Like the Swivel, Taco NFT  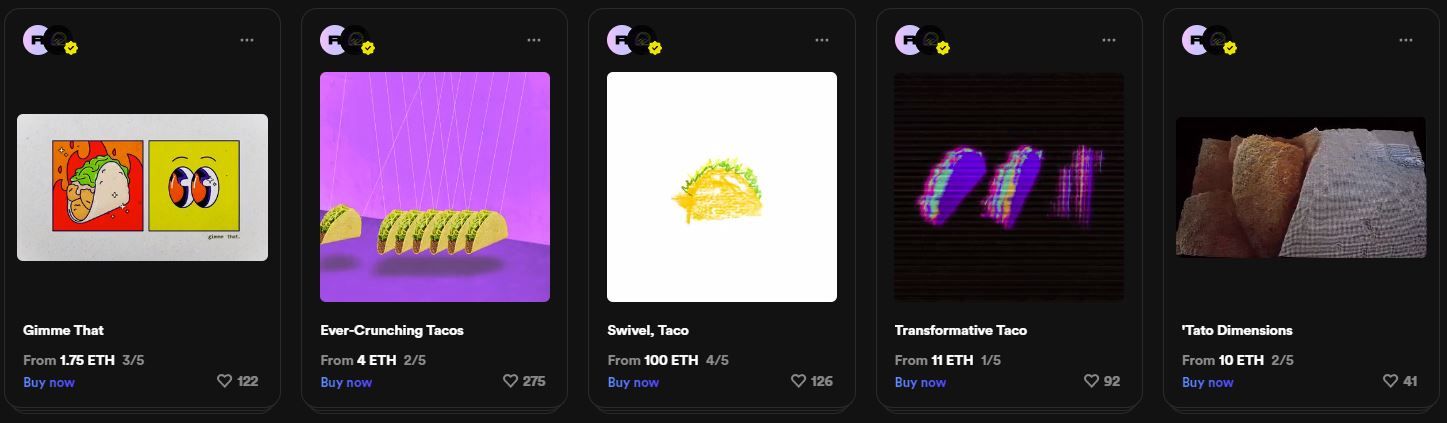coord(798,381)
